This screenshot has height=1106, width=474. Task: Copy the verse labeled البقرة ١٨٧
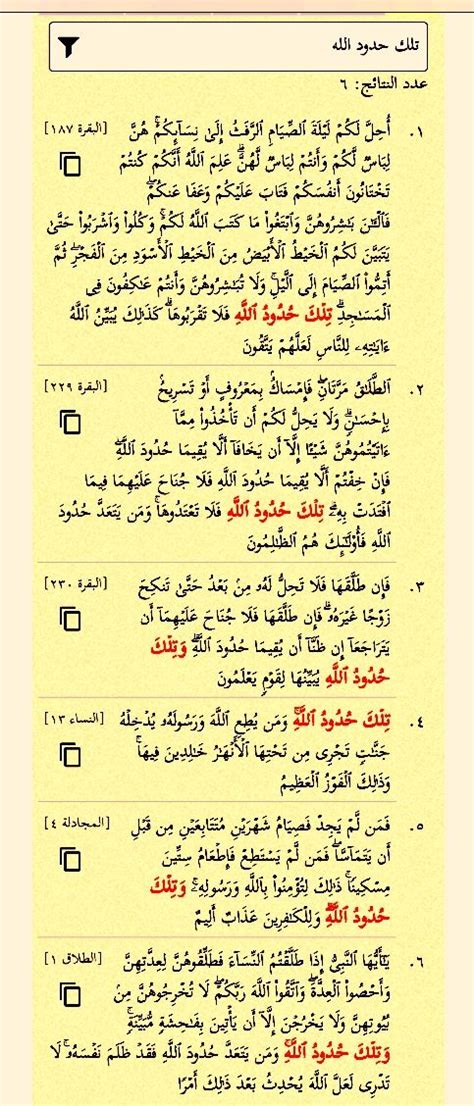point(70,164)
